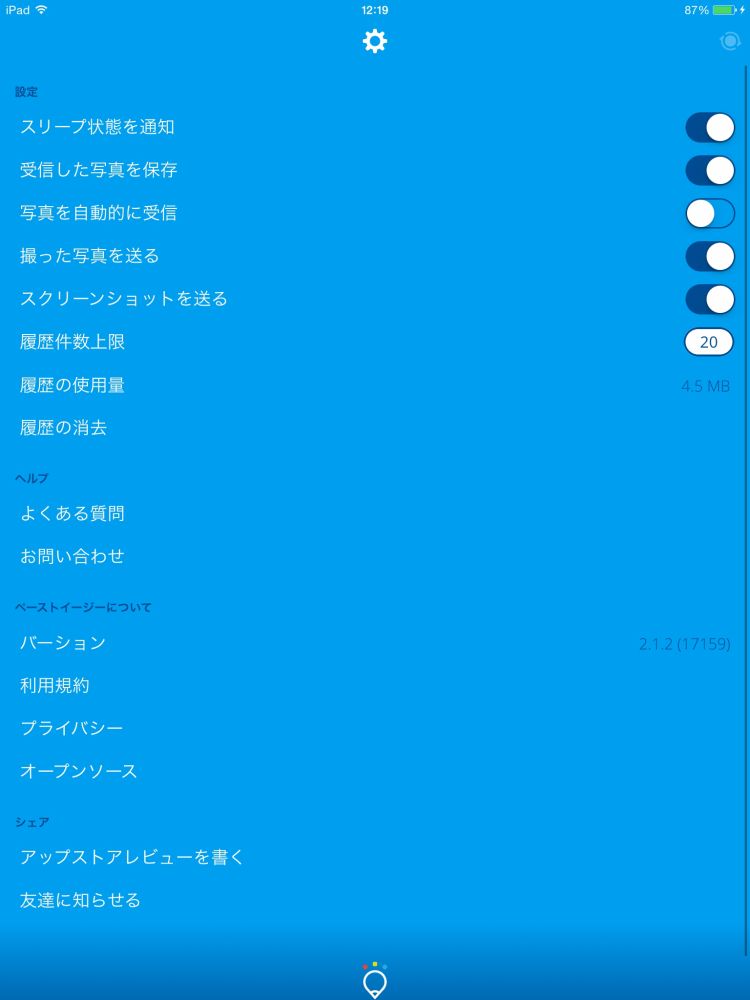The width and height of the screenshot is (750, 1000).
Task: Open お問い合わせ contact page
Action: (72, 557)
